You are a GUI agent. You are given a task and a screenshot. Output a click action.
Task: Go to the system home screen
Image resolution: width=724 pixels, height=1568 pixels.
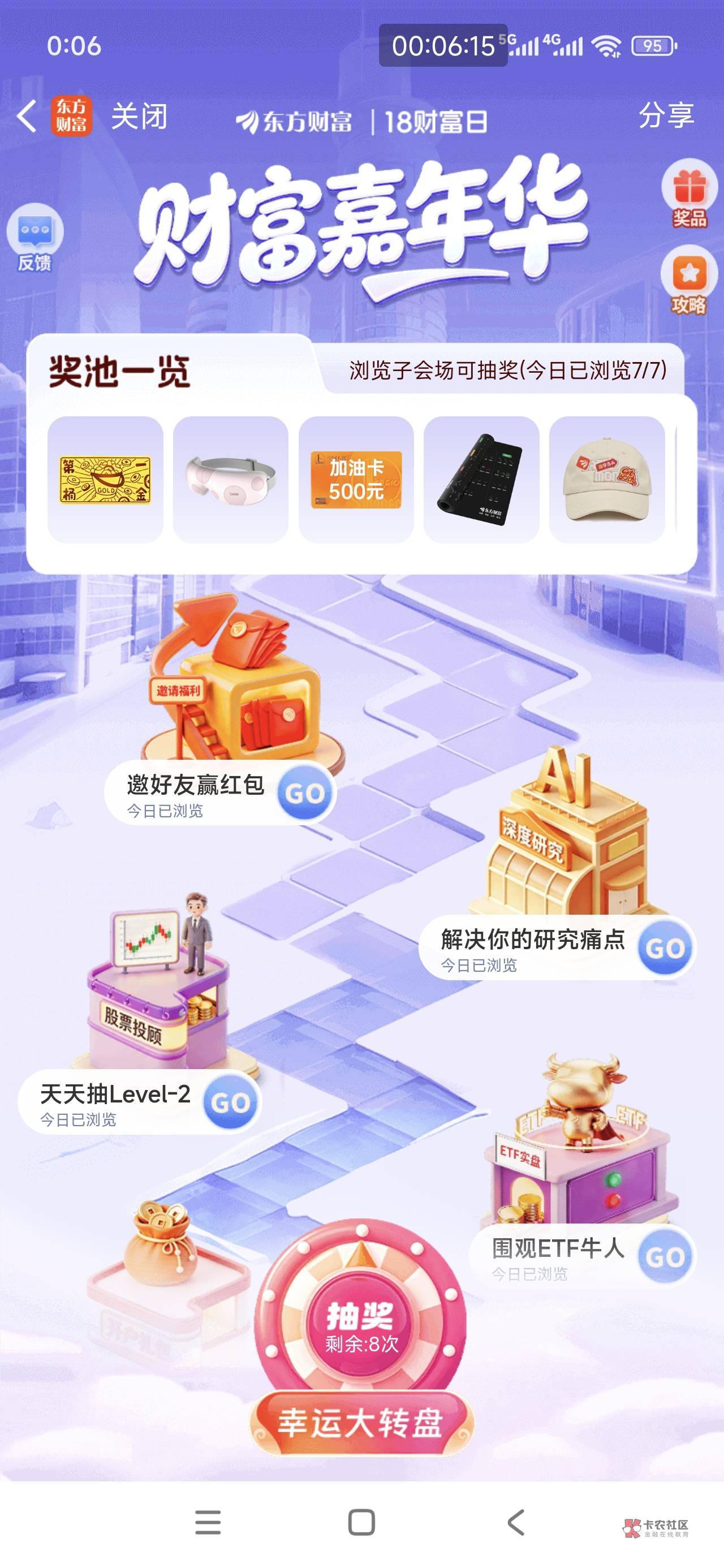point(361,1522)
